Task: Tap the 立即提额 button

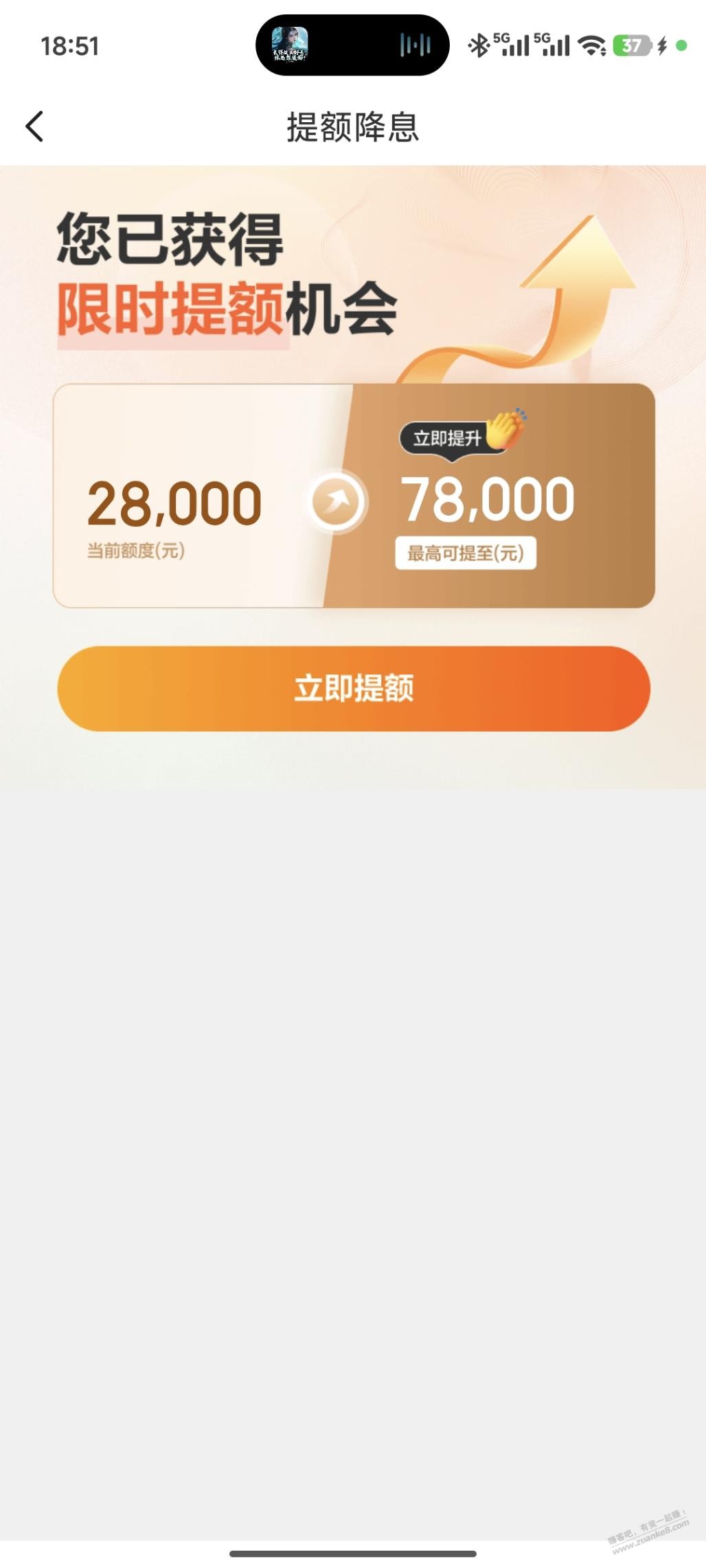Action: pos(354,689)
